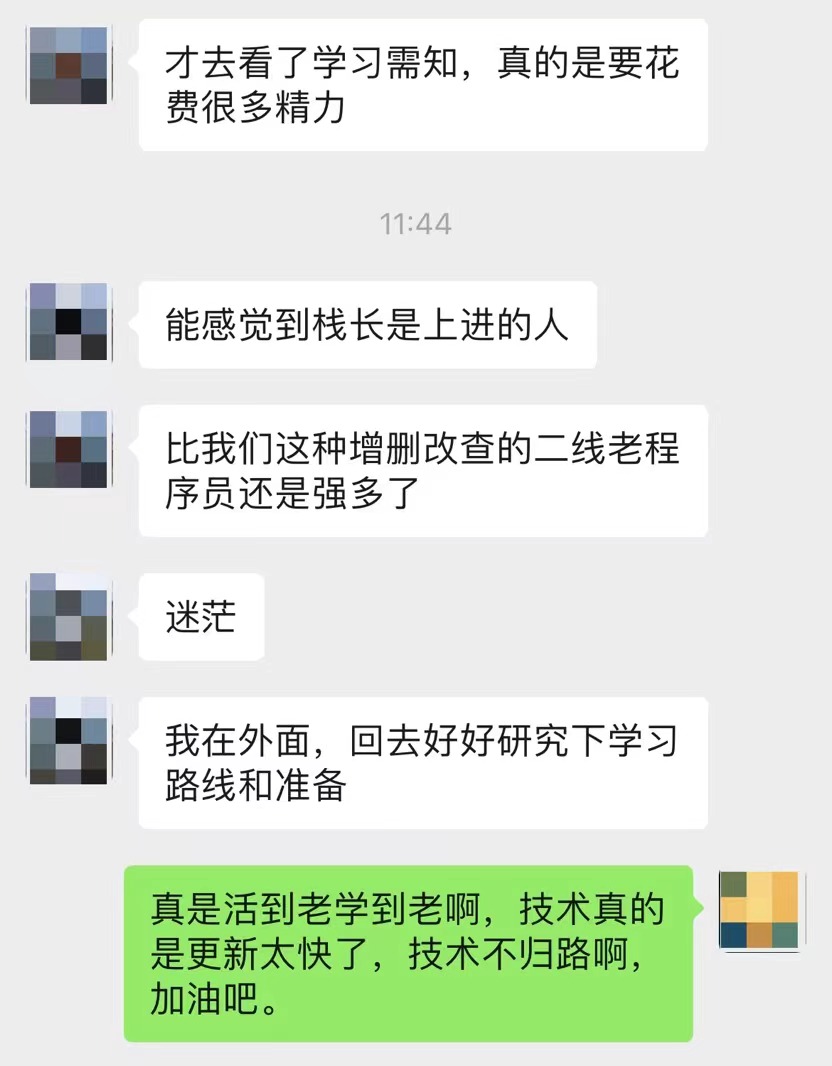The width and height of the screenshot is (832, 1066).
Task: Open your own avatar beside the green message
Action: point(759,911)
